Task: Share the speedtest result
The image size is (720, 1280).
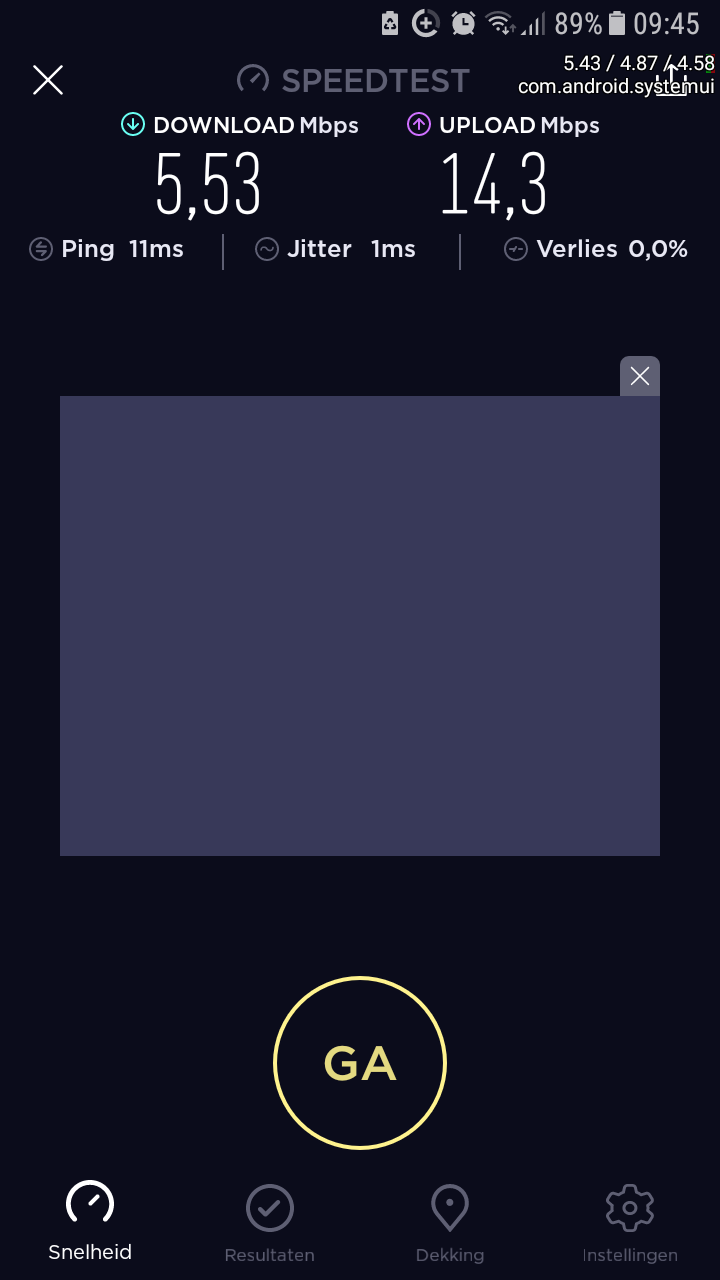Action: [672, 80]
